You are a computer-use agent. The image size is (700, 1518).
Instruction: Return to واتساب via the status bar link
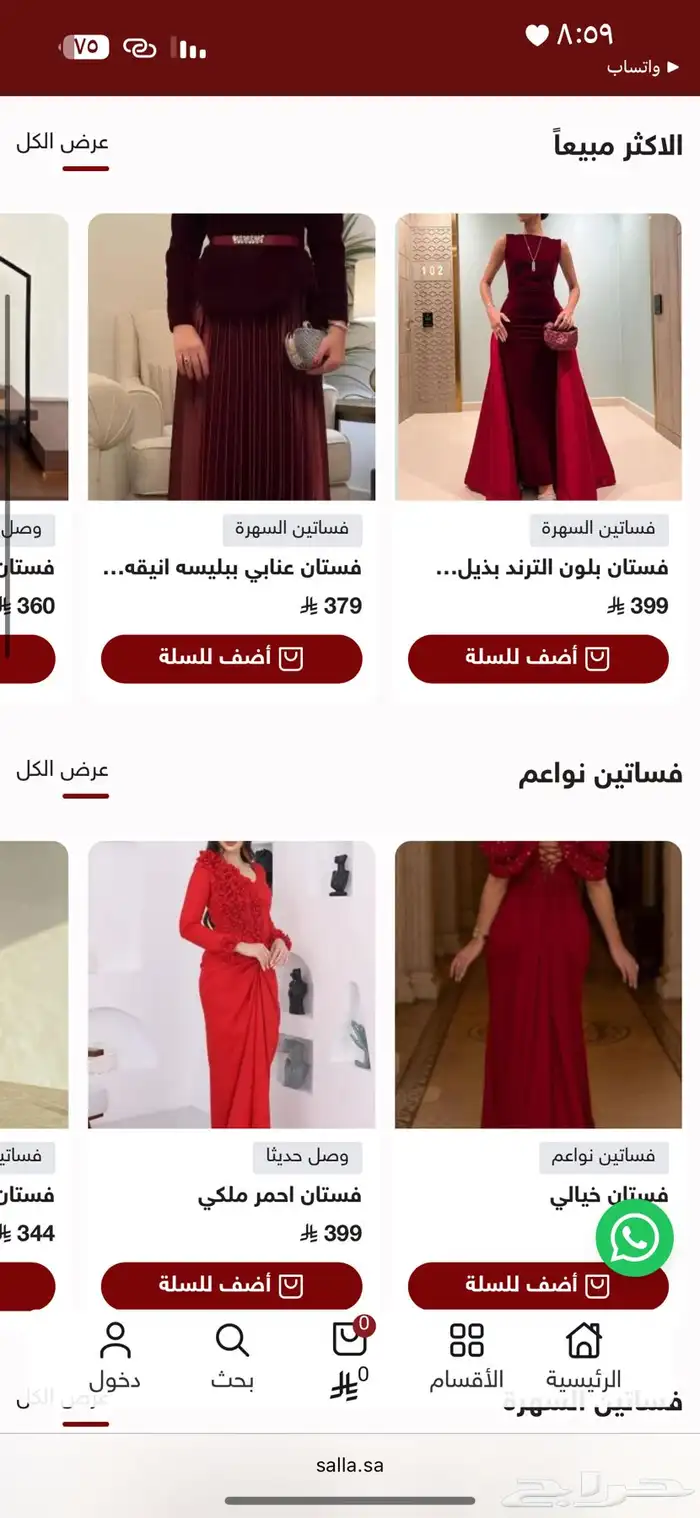(642, 67)
